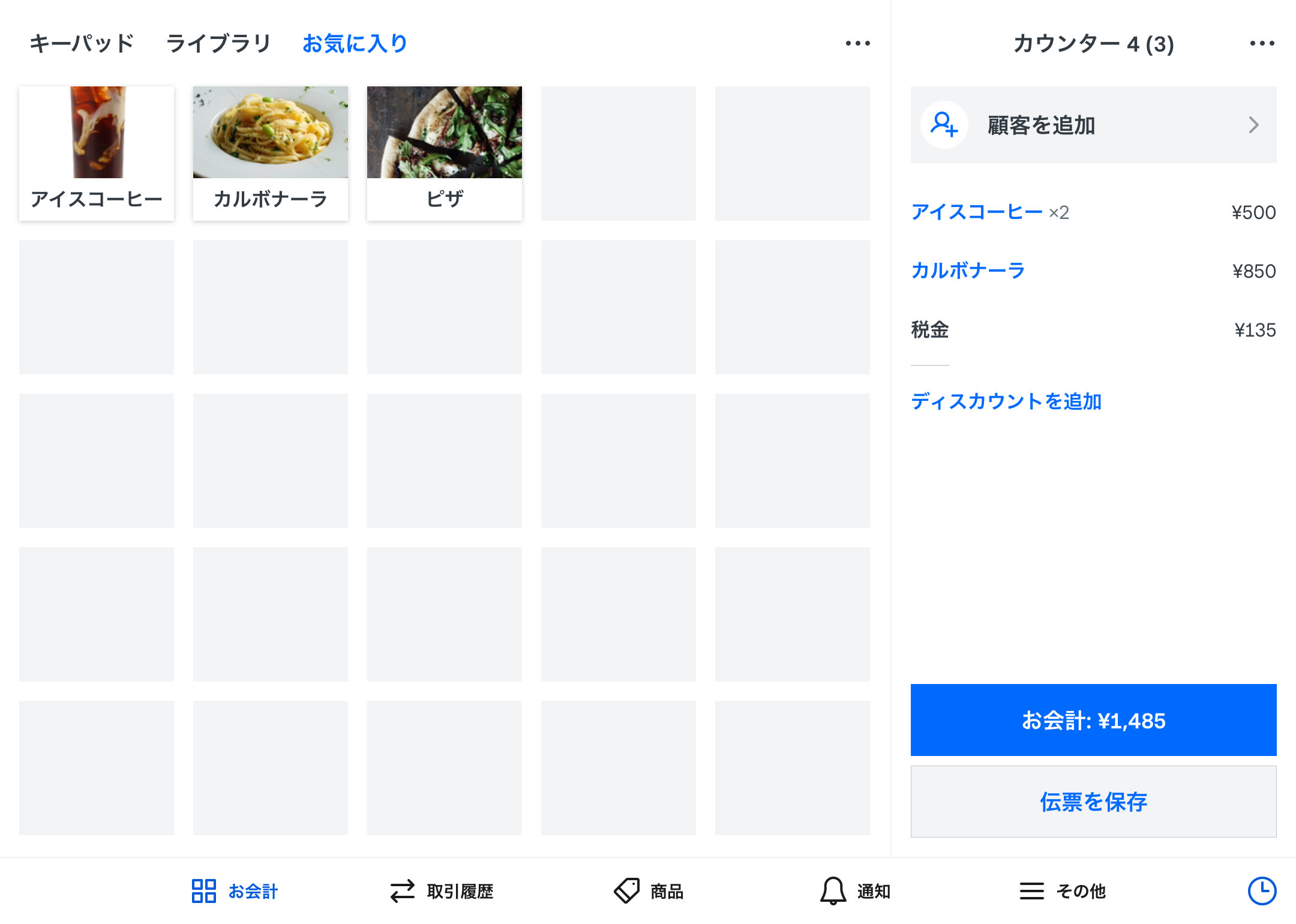Open 顧客を追加 to add a customer
Viewport: 1296px width, 924px height.
pos(1093,125)
